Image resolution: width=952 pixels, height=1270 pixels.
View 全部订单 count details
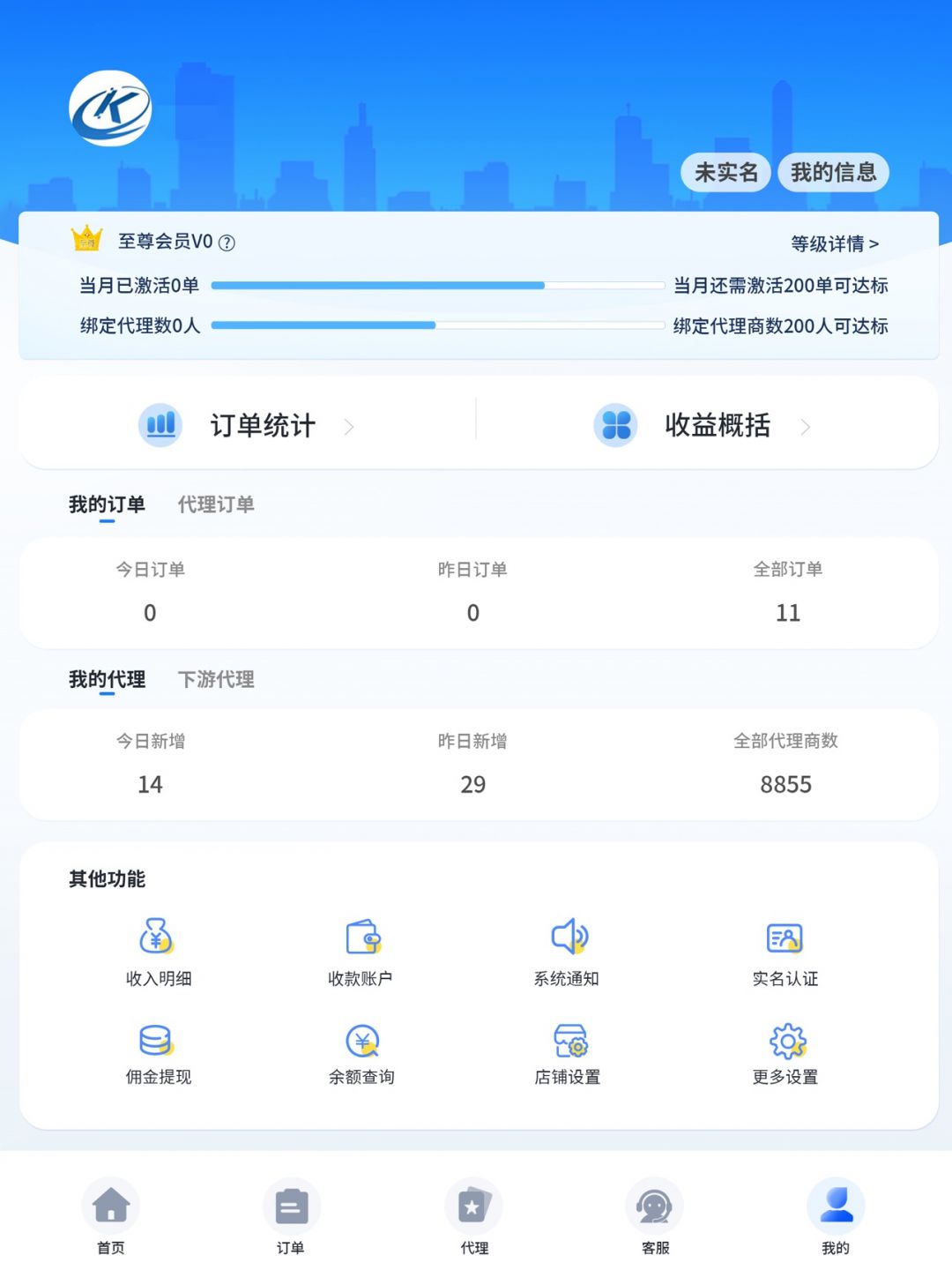787,594
